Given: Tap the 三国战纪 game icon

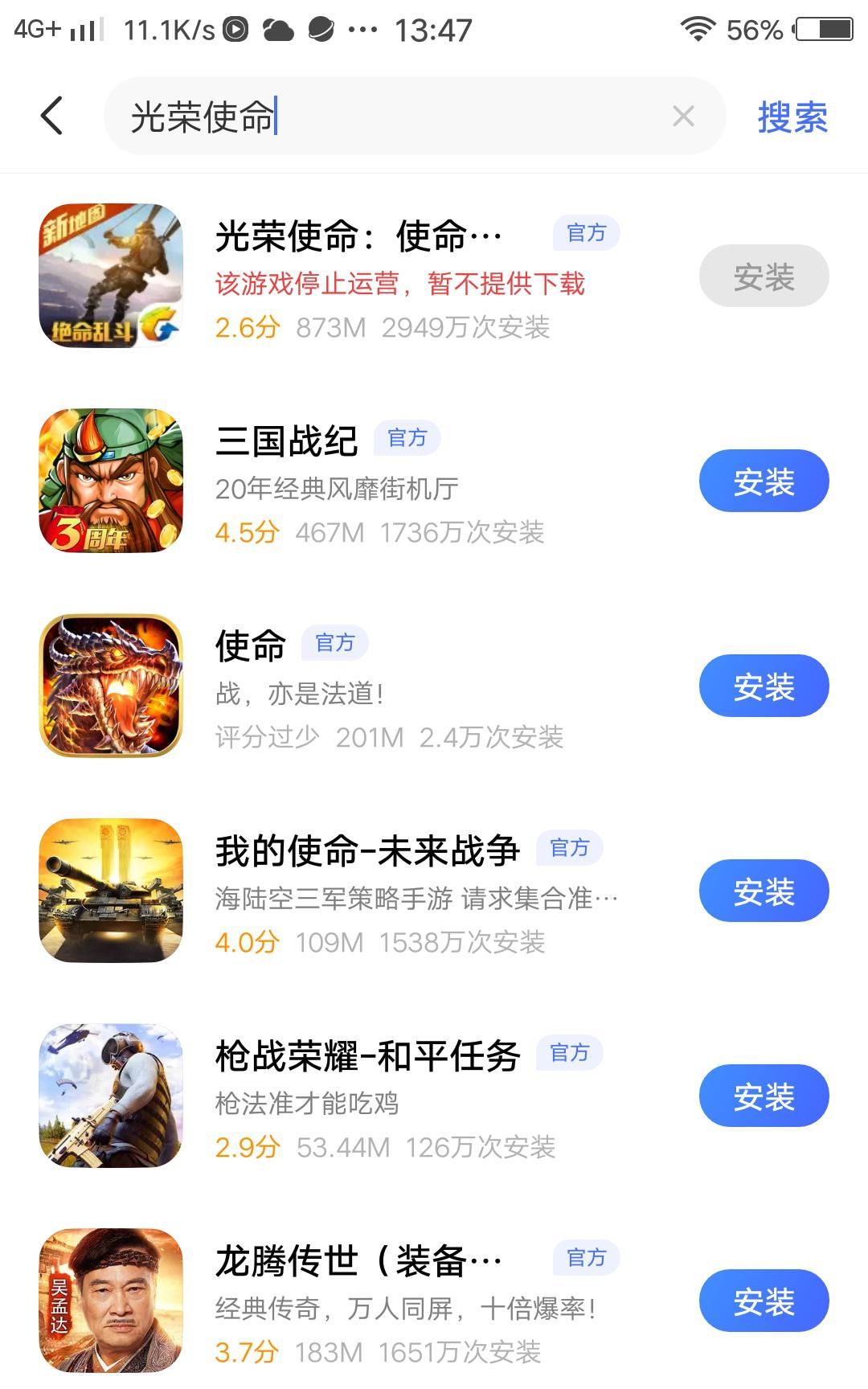Looking at the screenshot, I should [110, 481].
